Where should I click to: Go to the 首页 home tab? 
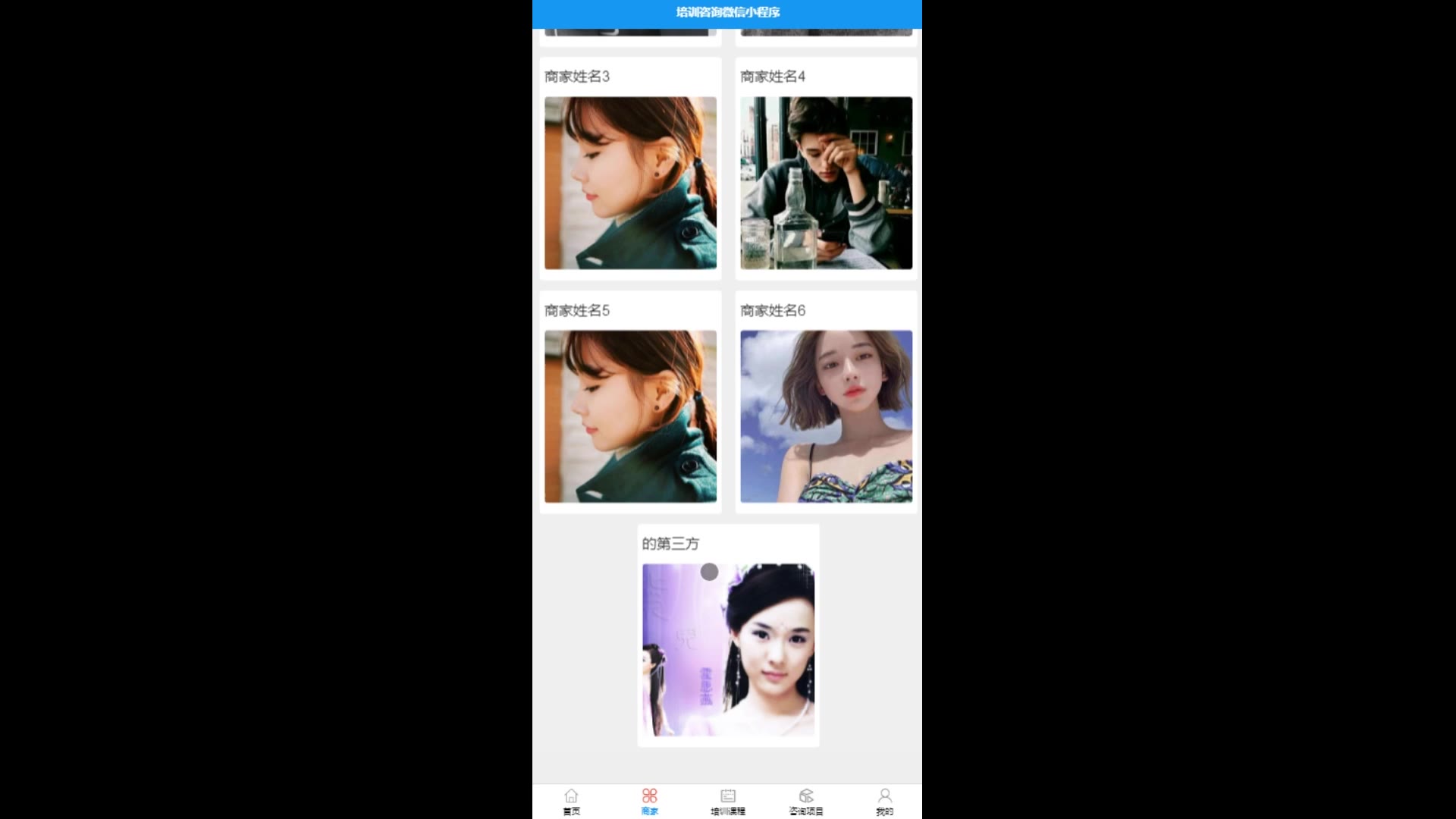coord(571,802)
